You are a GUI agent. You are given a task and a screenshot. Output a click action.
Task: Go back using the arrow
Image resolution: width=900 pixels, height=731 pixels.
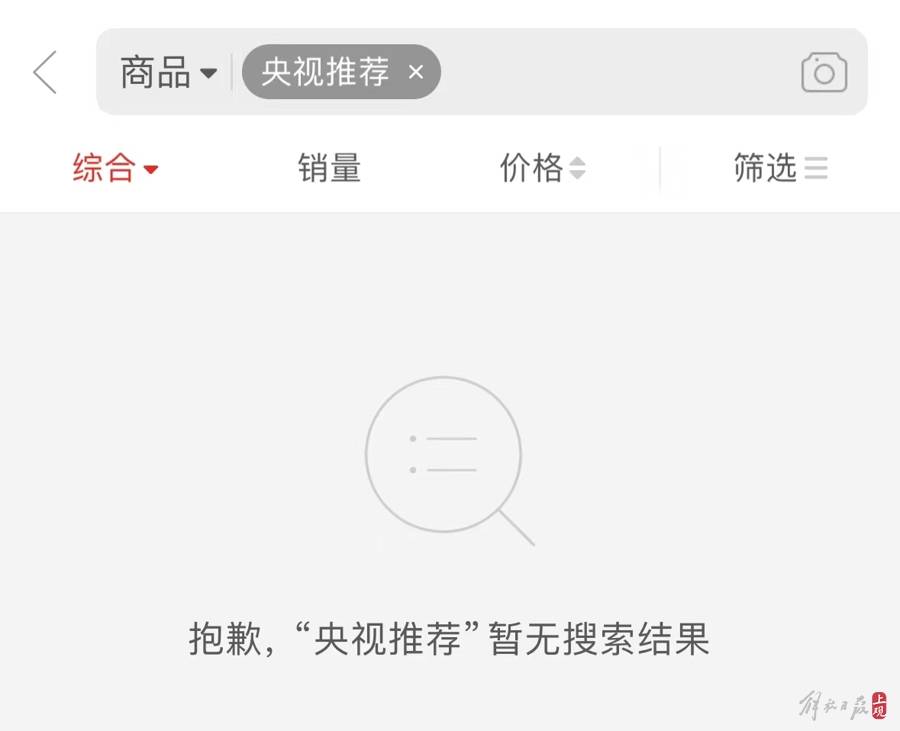point(45,72)
